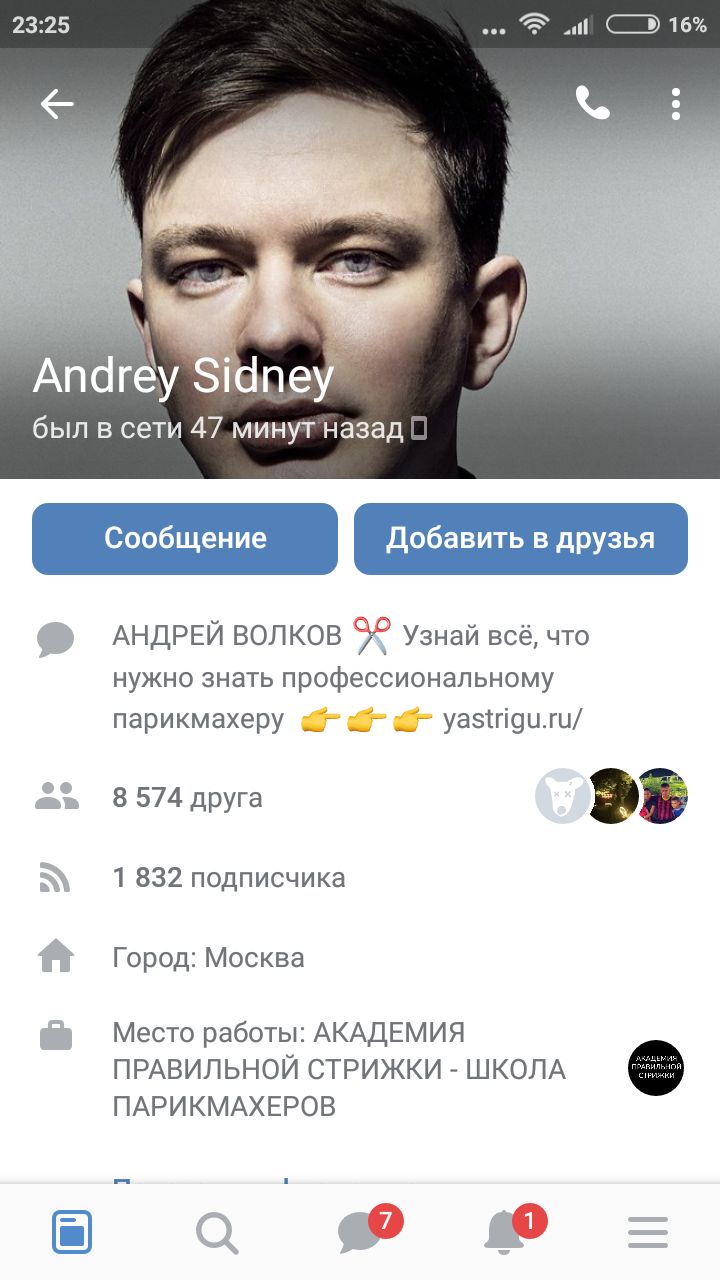Open the three-dot overflow menu
Screen dimensions: 720x1280
[676, 104]
